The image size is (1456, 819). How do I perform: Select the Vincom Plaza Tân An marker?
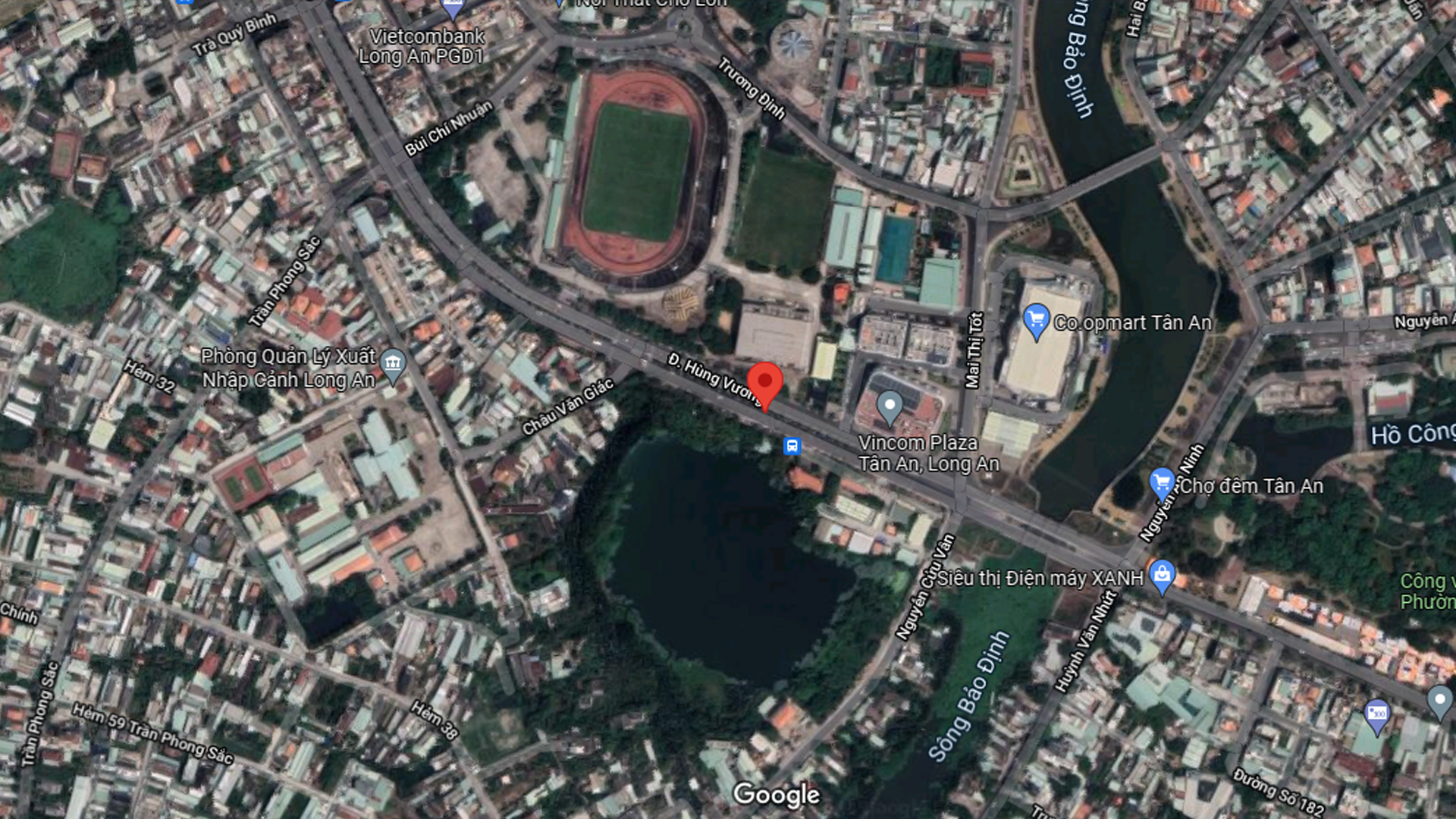tap(890, 406)
